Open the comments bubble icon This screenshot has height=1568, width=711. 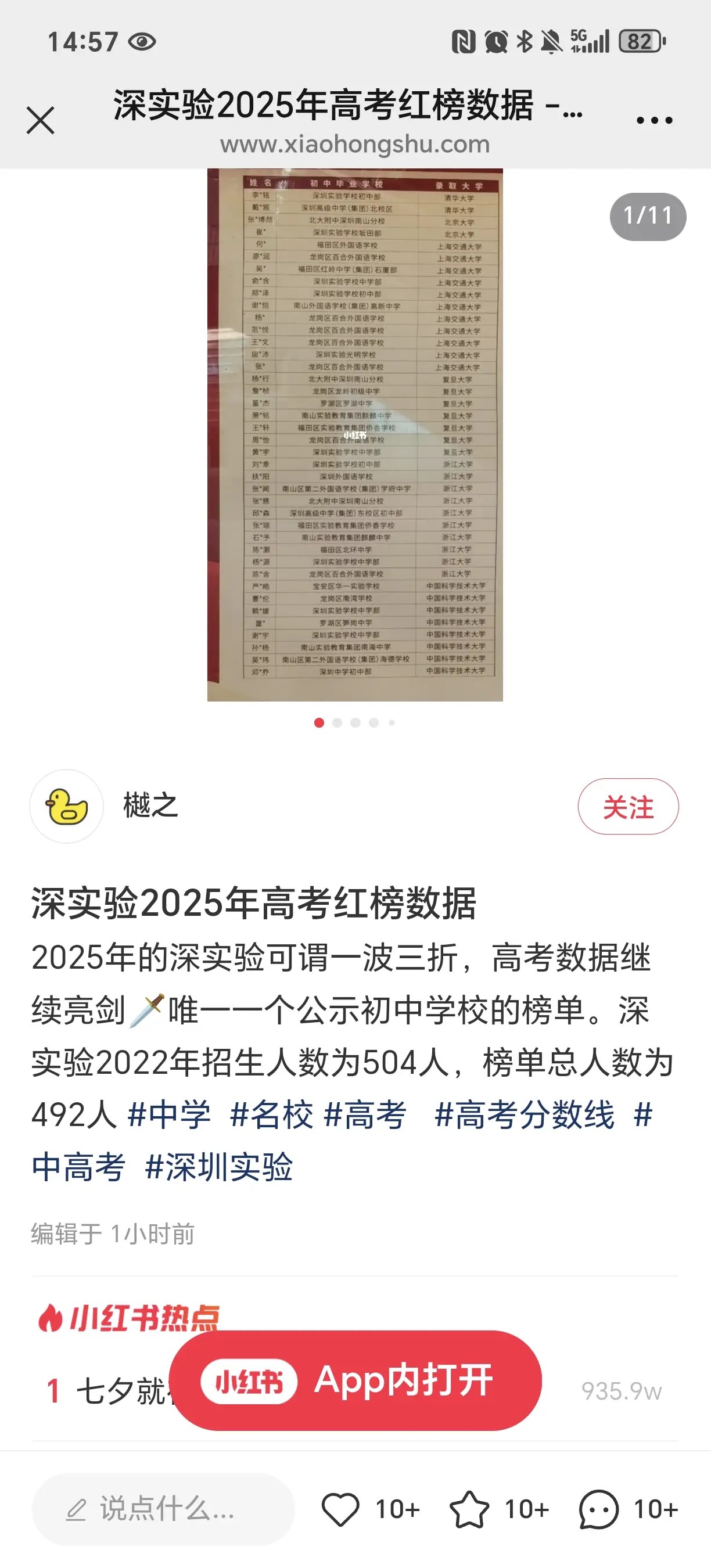point(599,1509)
